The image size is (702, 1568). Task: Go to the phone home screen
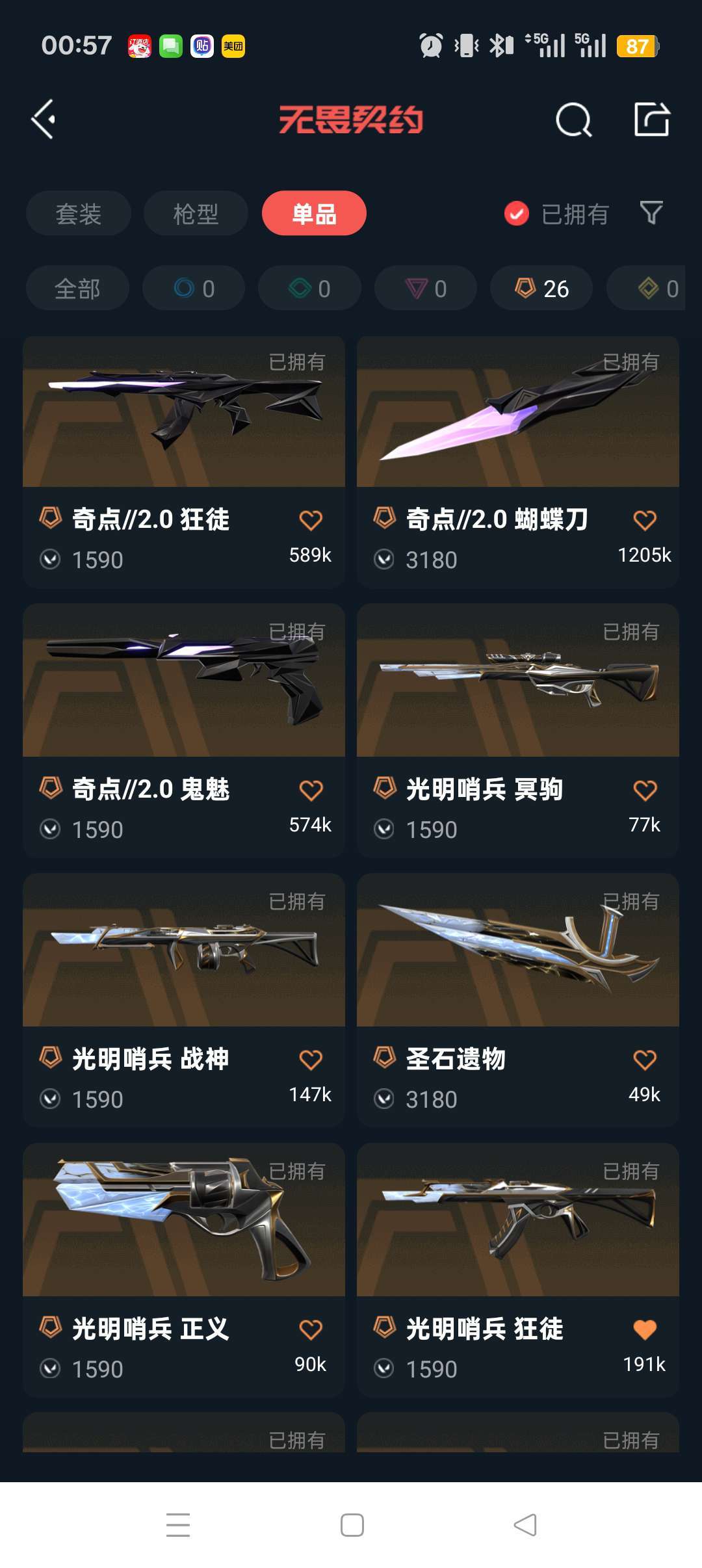click(x=352, y=1525)
